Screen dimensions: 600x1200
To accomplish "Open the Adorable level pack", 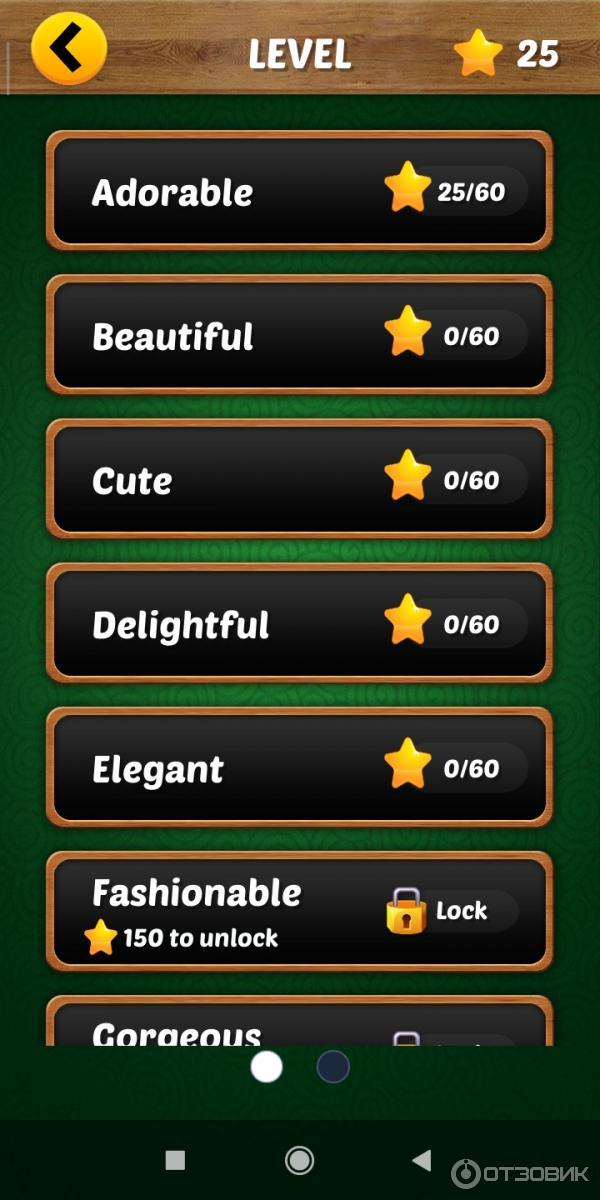I will (x=299, y=191).
